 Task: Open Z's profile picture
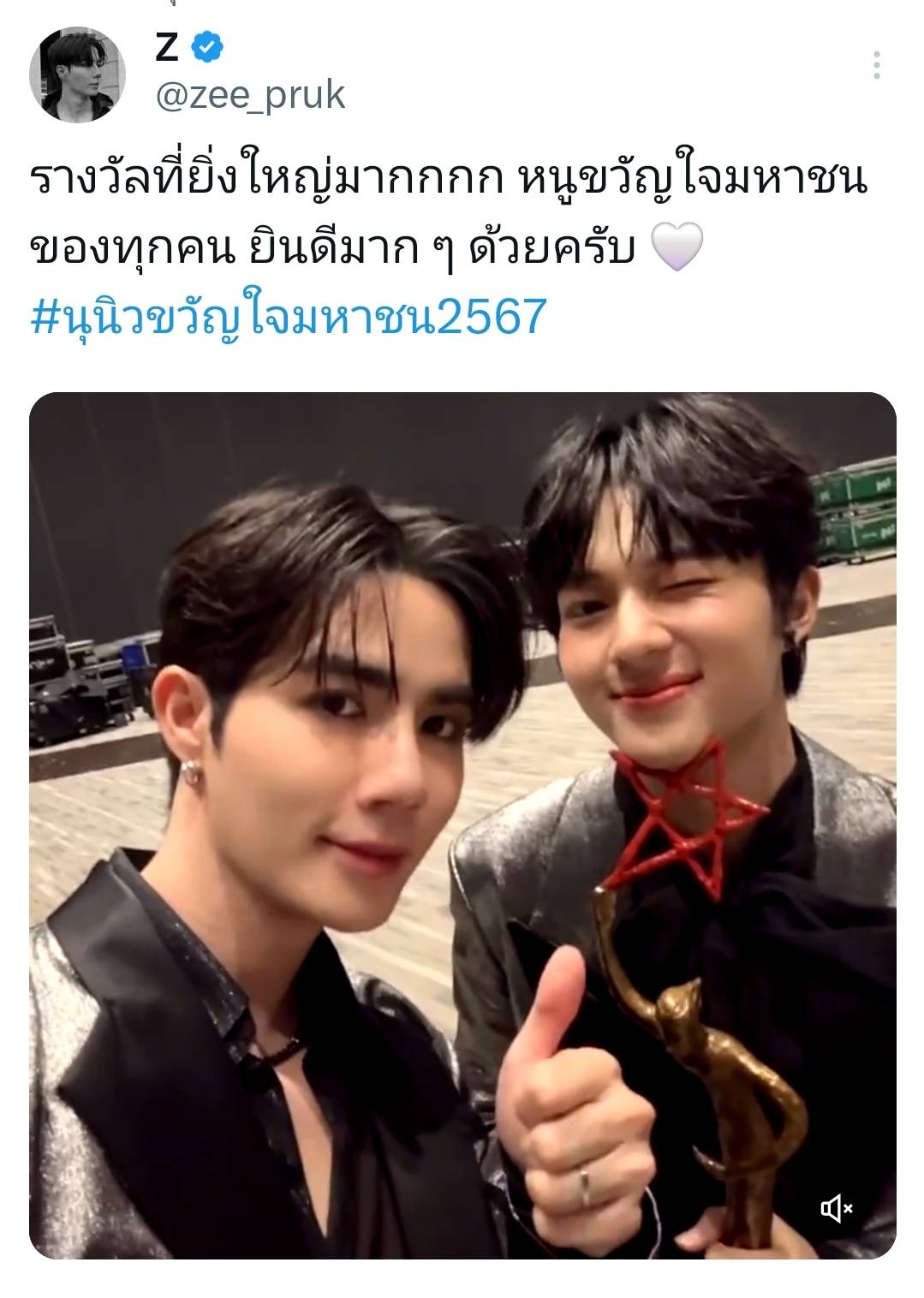pyautogui.click(x=78, y=74)
